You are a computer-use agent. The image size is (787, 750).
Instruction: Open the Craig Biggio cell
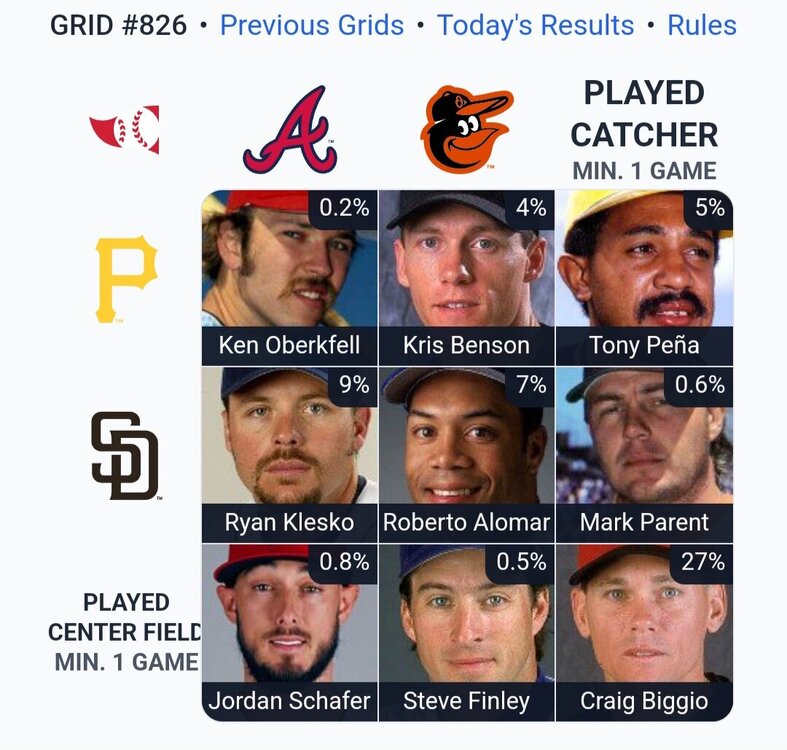(644, 632)
